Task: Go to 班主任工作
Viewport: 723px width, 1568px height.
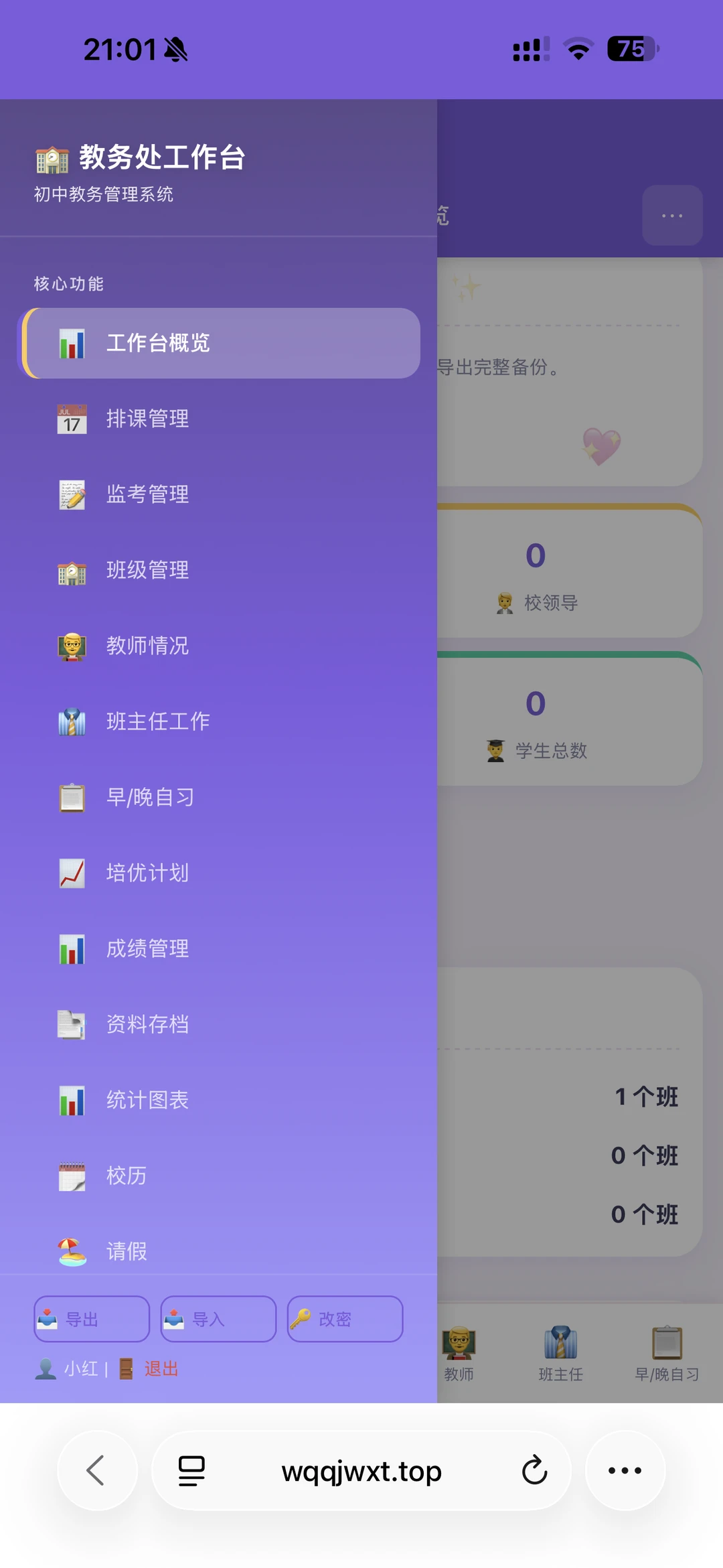Action: click(x=220, y=721)
